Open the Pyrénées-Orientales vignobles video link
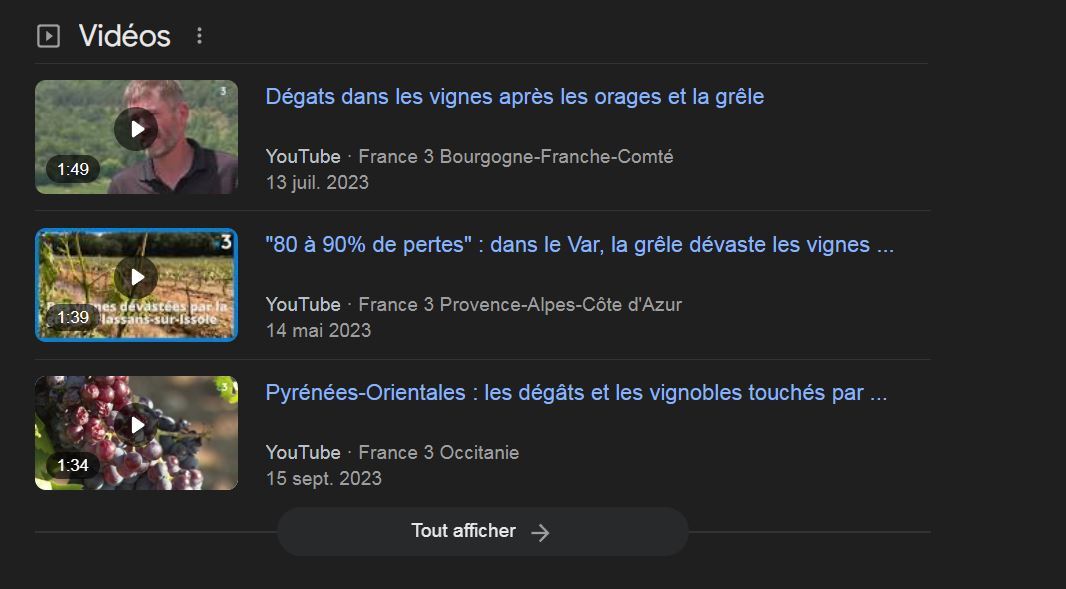The height and width of the screenshot is (589, 1066). point(575,393)
